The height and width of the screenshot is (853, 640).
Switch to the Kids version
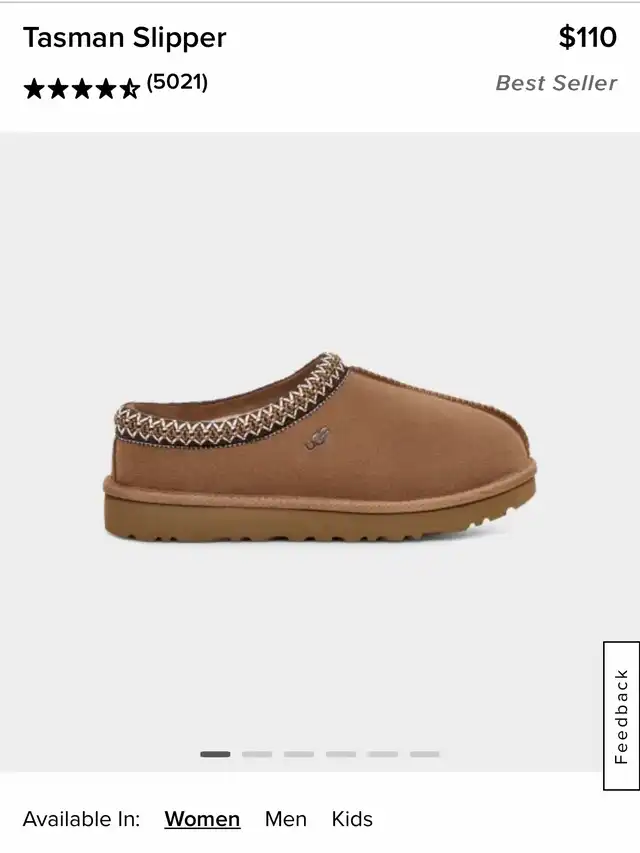pyautogui.click(x=352, y=819)
